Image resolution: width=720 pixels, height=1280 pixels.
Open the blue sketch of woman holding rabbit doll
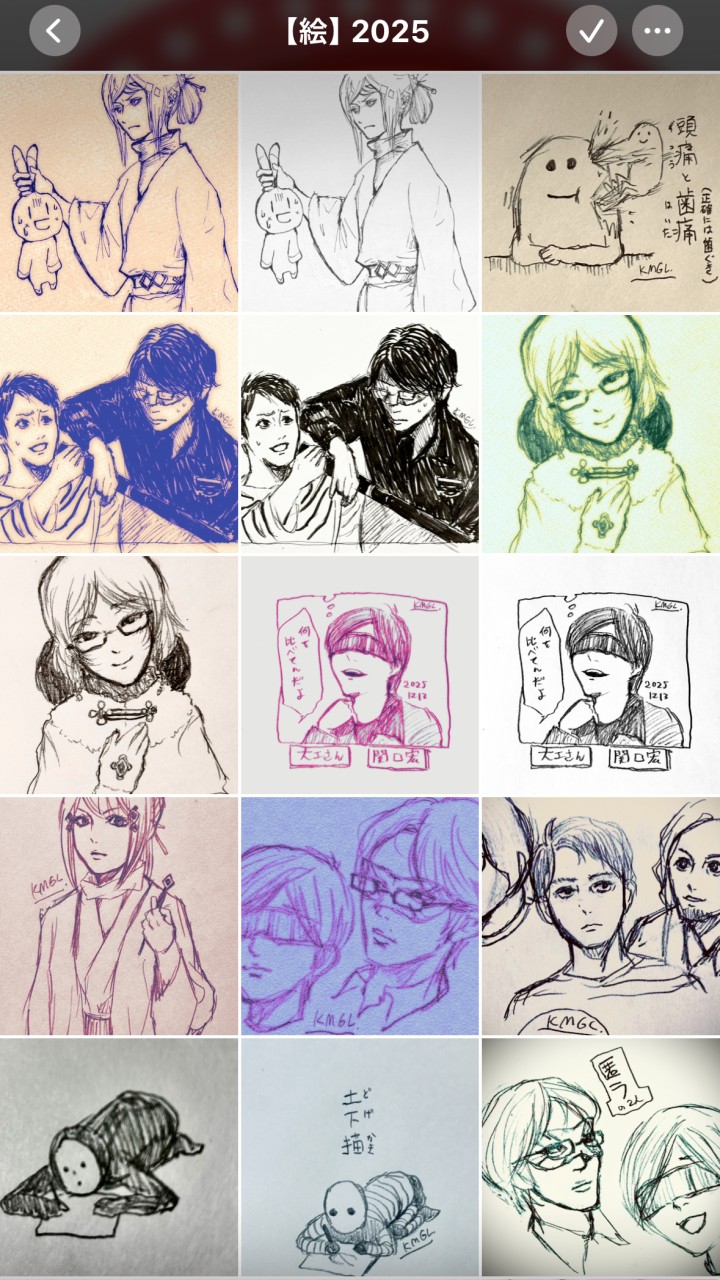coord(119,192)
